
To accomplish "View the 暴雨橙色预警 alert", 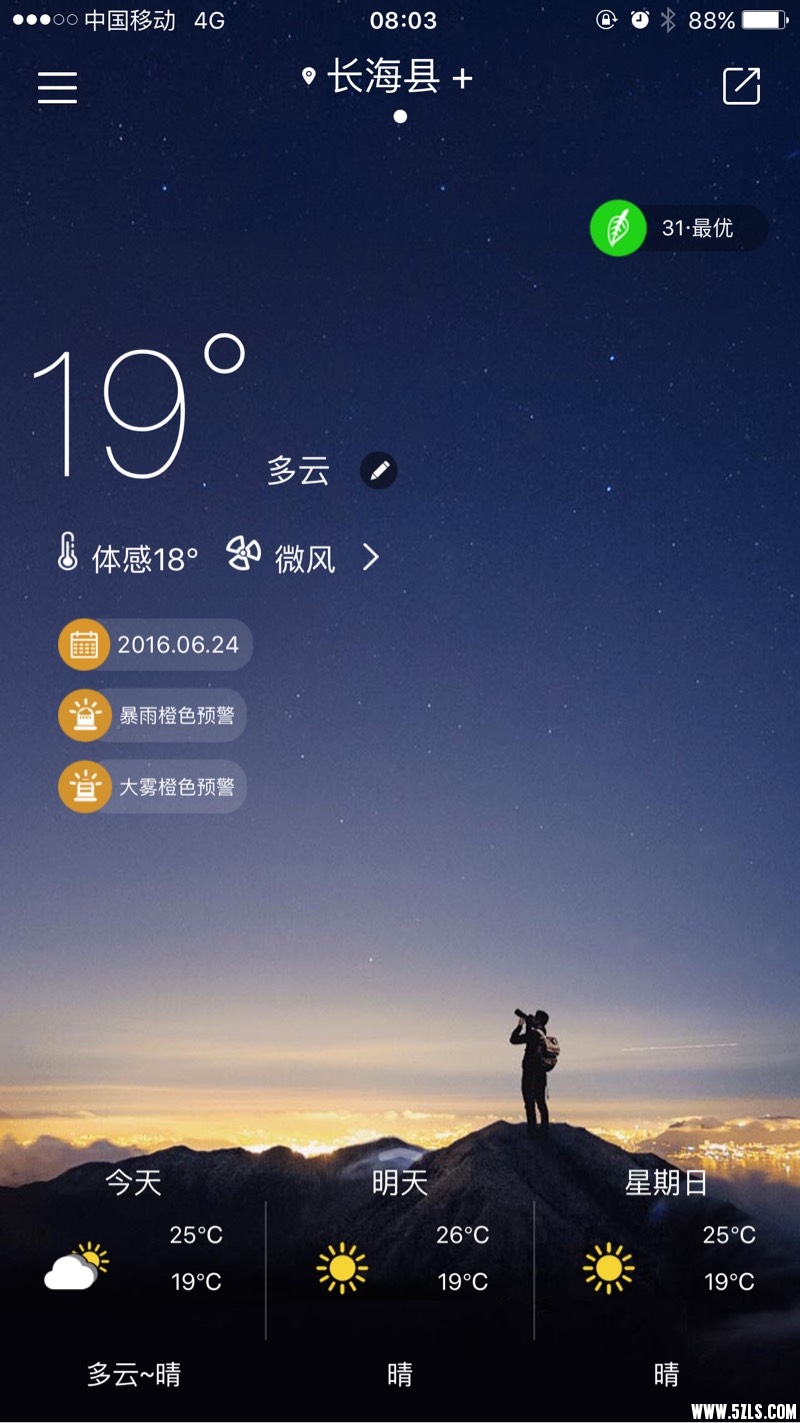I will click(153, 716).
